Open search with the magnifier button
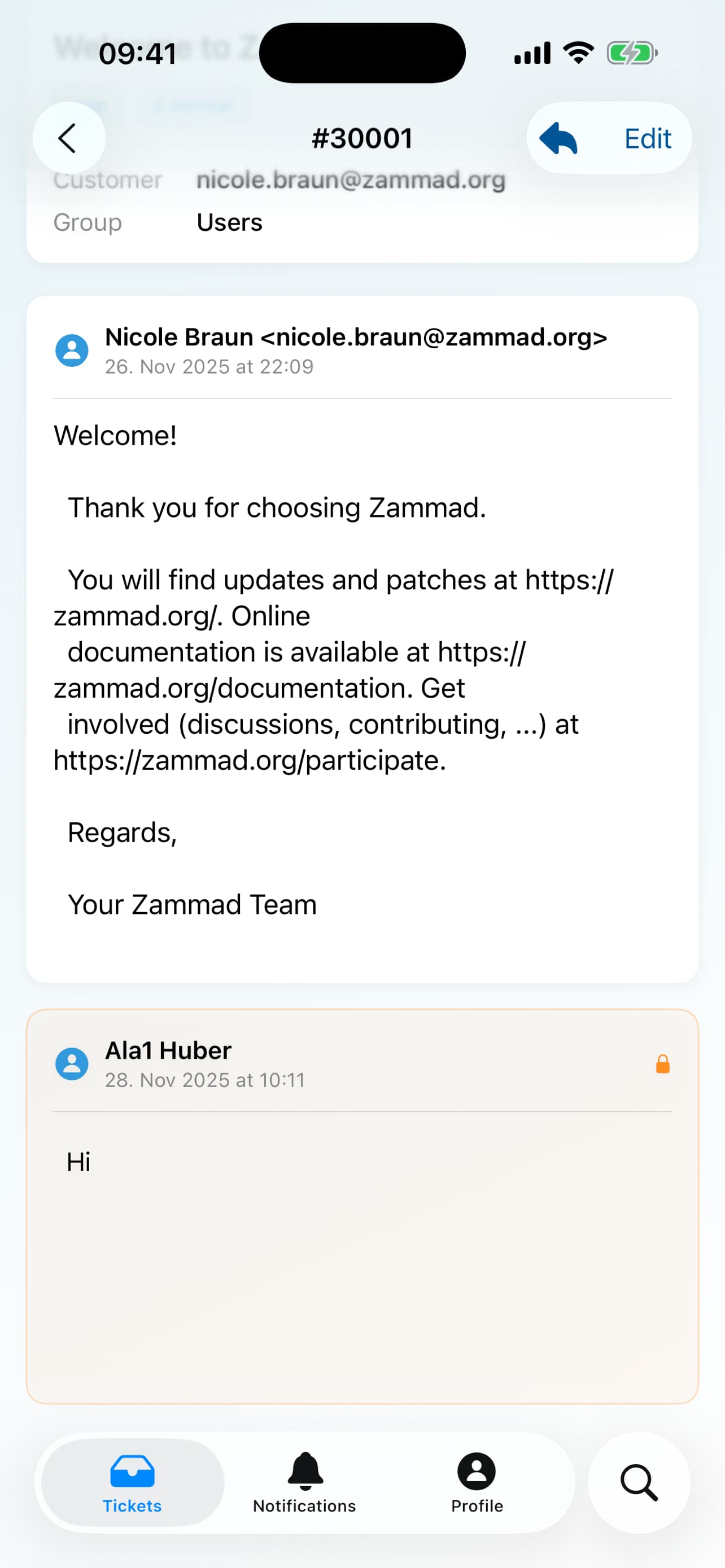This screenshot has width=725, height=1568. 639,1482
